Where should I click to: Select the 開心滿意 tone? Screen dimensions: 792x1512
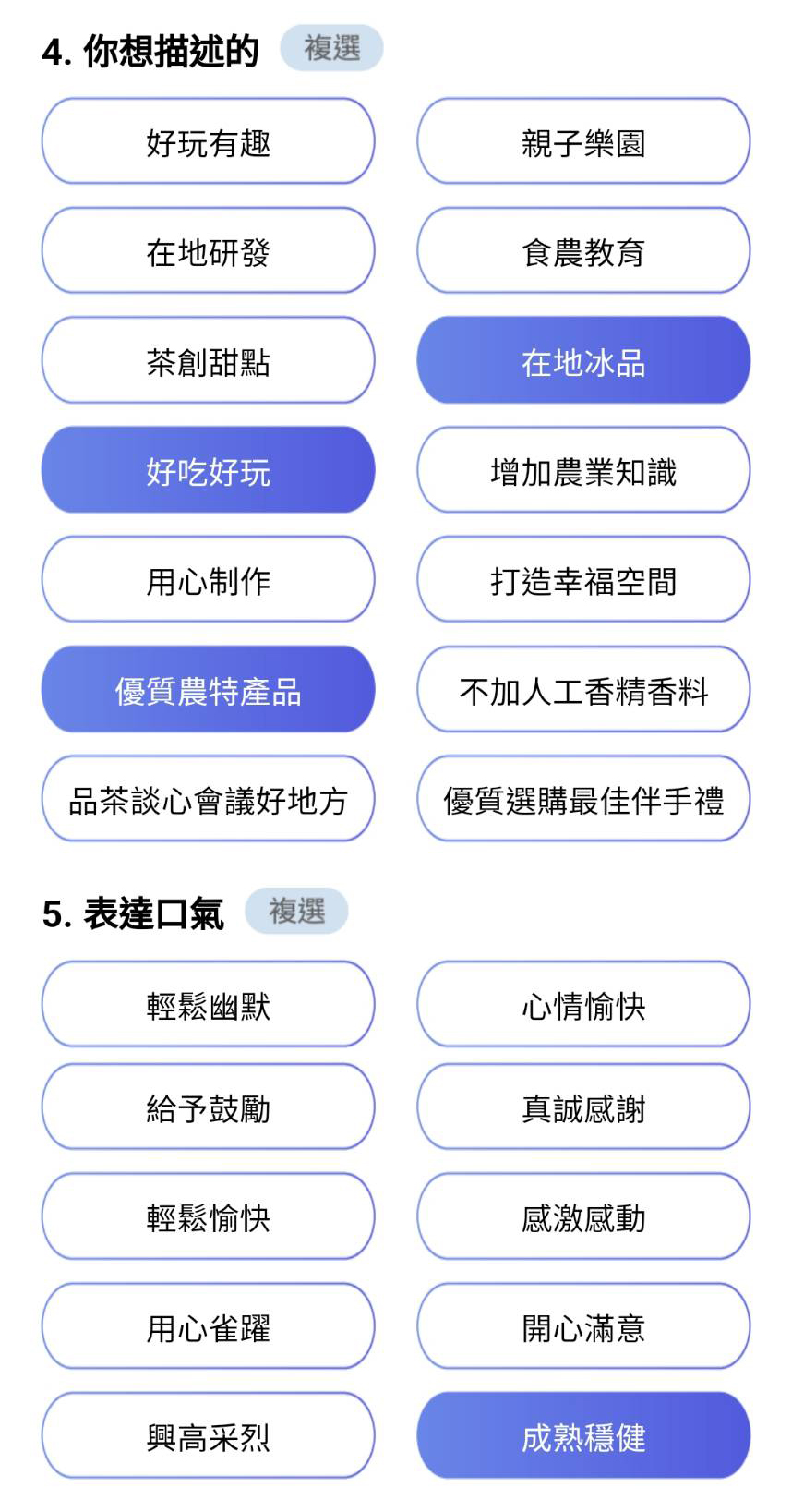(583, 1326)
